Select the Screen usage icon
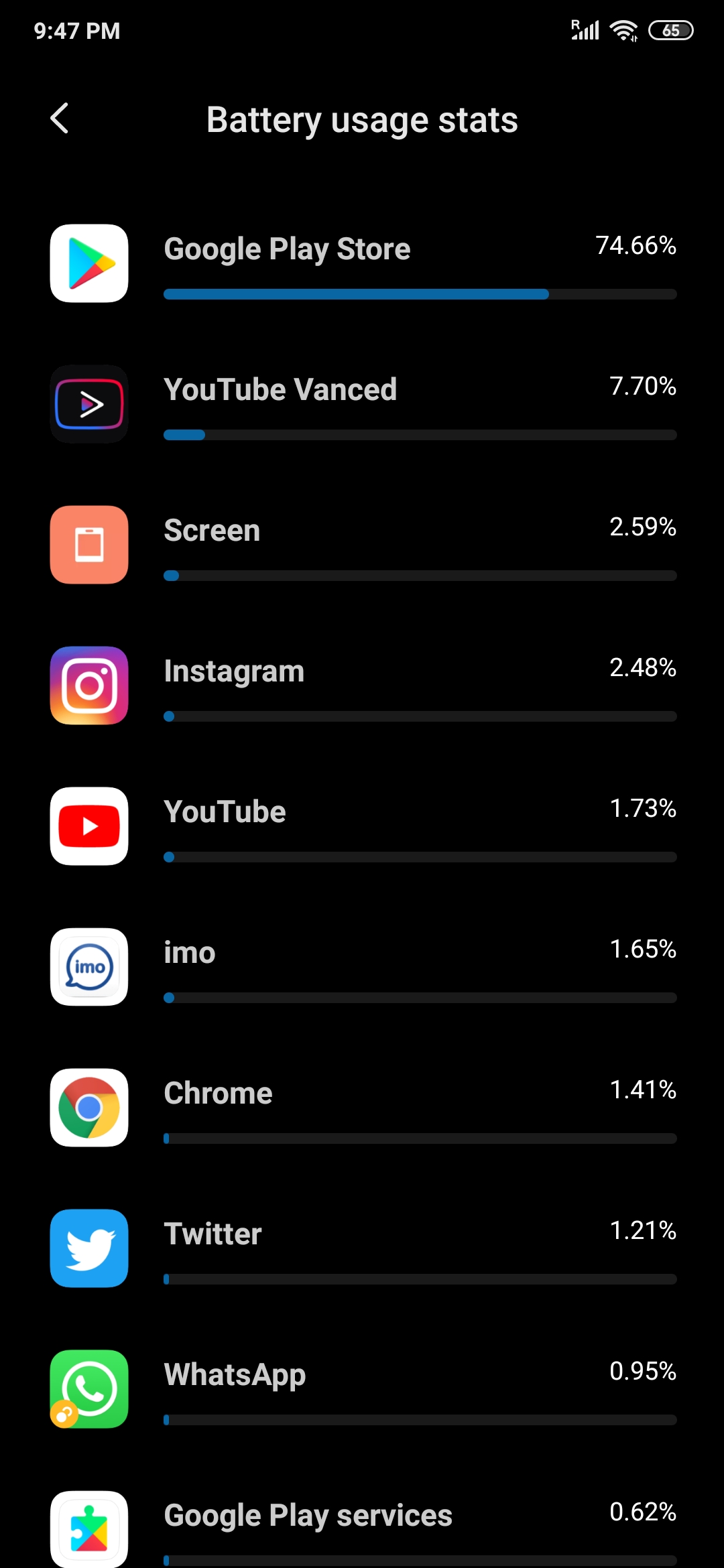This screenshot has height=1568, width=724. pyautogui.click(x=88, y=545)
